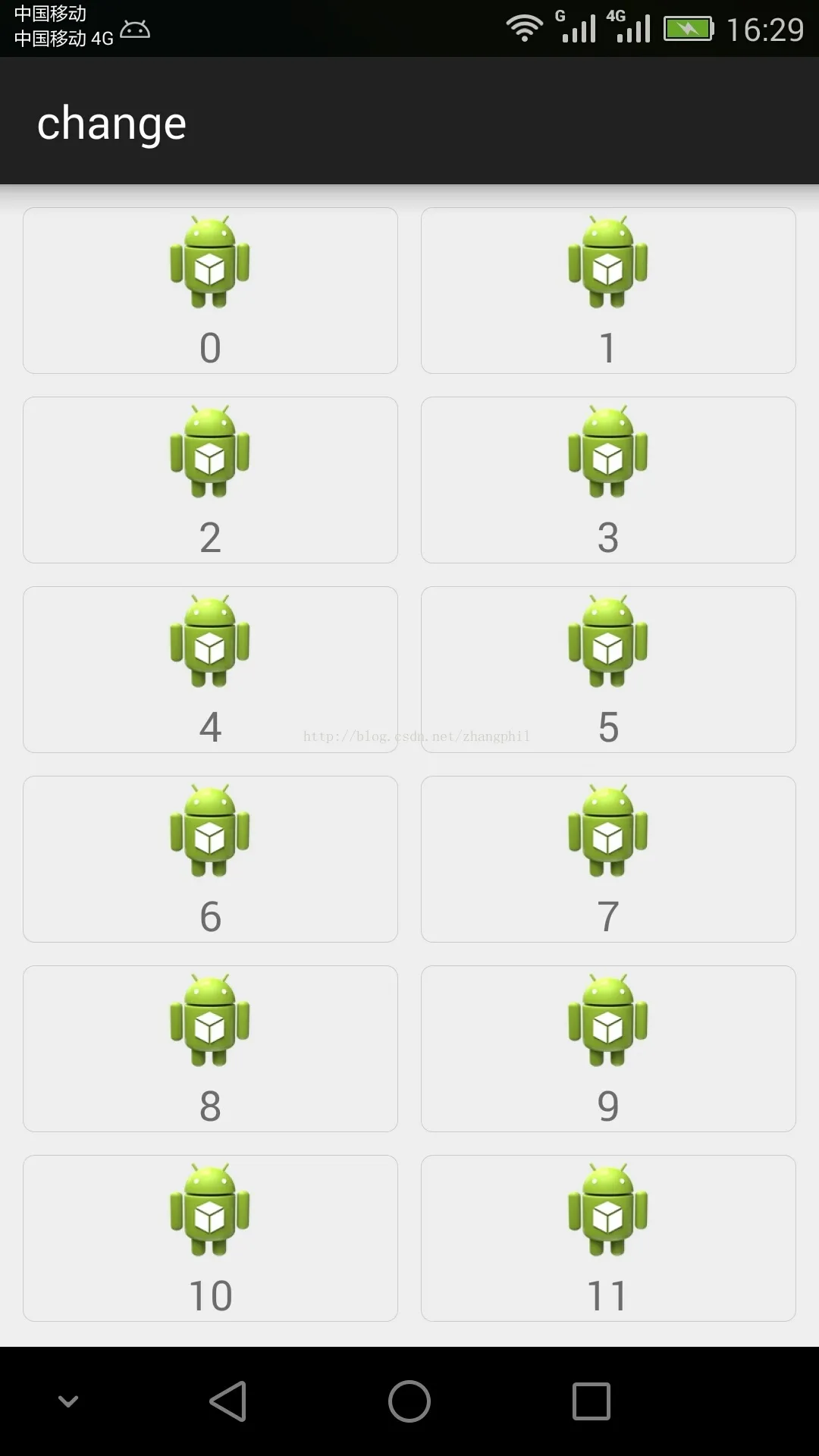The image size is (819, 1456).
Task: Tap the card labeled 0
Action: pyautogui.click(x=210, y=290)
